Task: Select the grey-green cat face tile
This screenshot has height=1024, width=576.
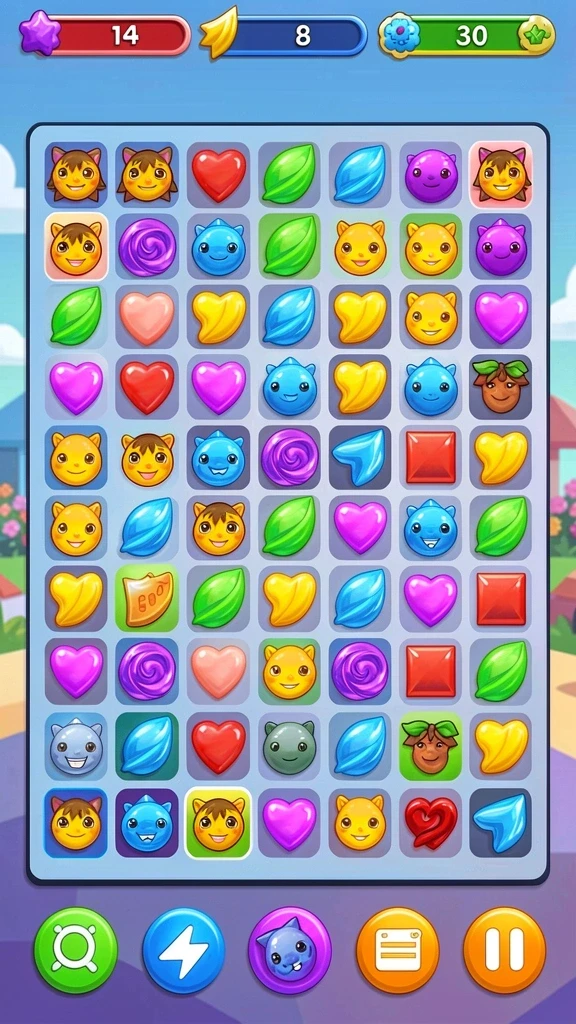Action: [x=289, y=747]
